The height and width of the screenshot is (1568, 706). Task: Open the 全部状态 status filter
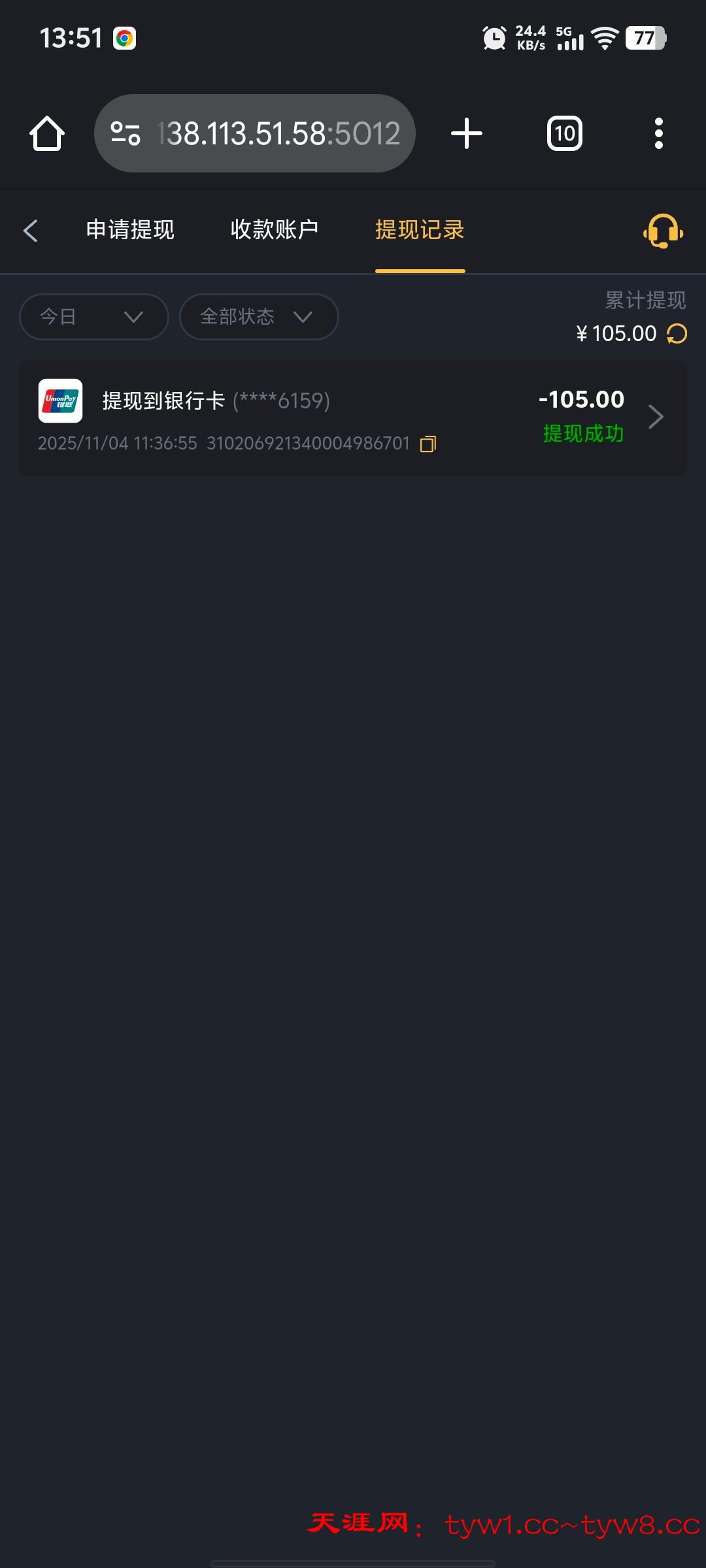click(x=259, y=317)
